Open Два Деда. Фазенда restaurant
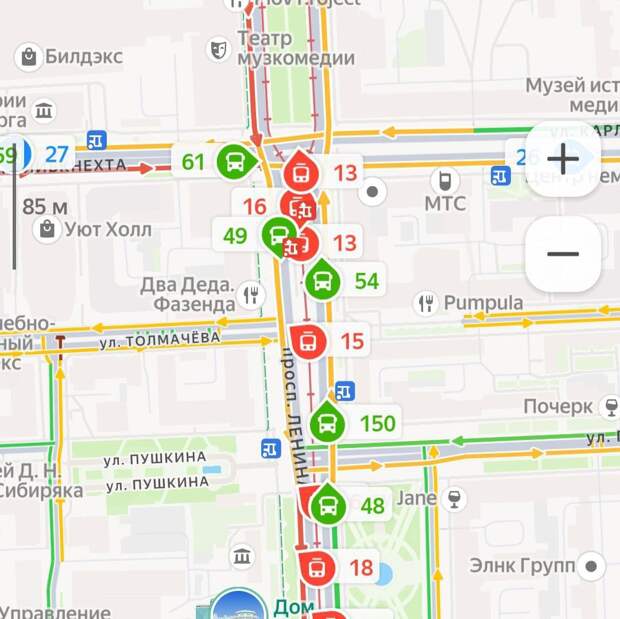Viewport: 620px width, 619px height. pyautogui.click(x=251, y=294)
